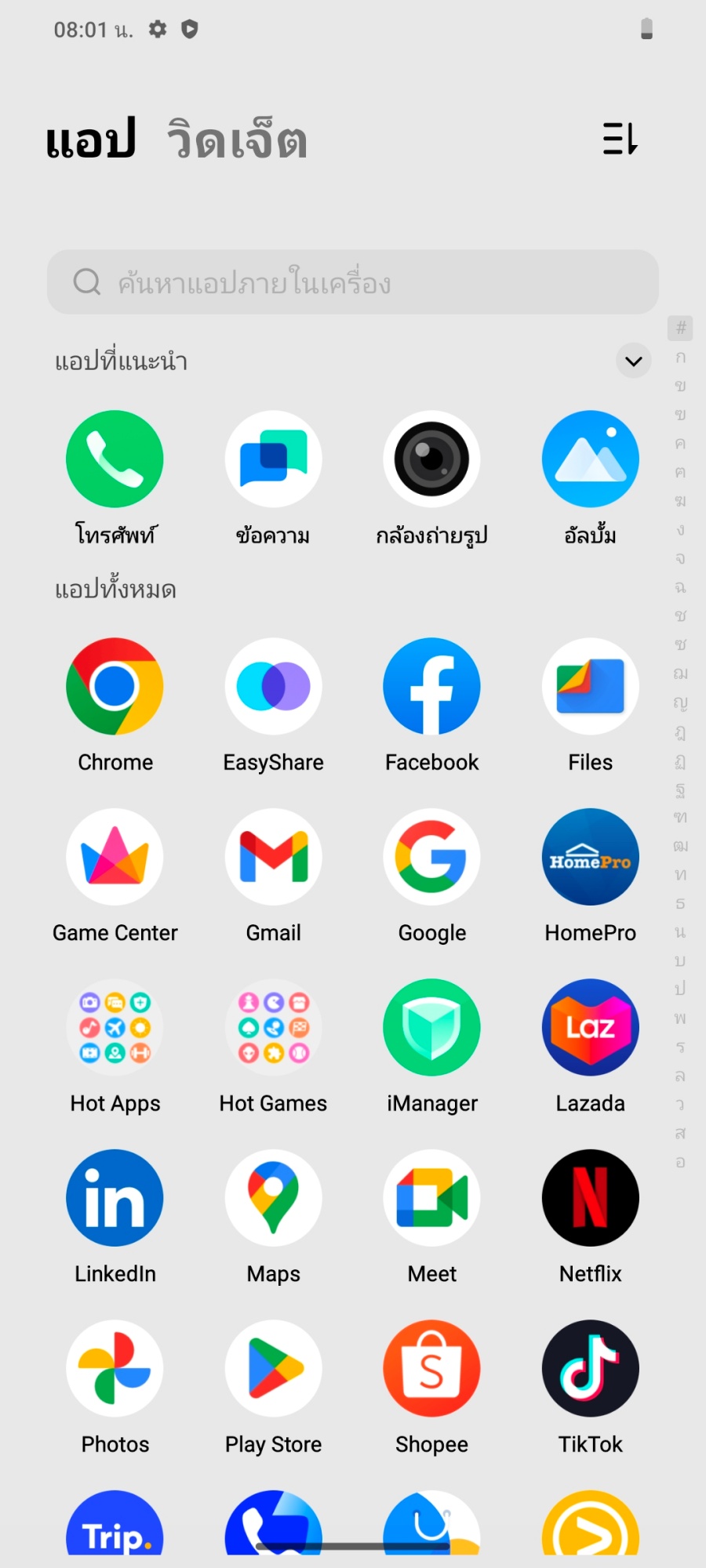Open iManager

431,1028
